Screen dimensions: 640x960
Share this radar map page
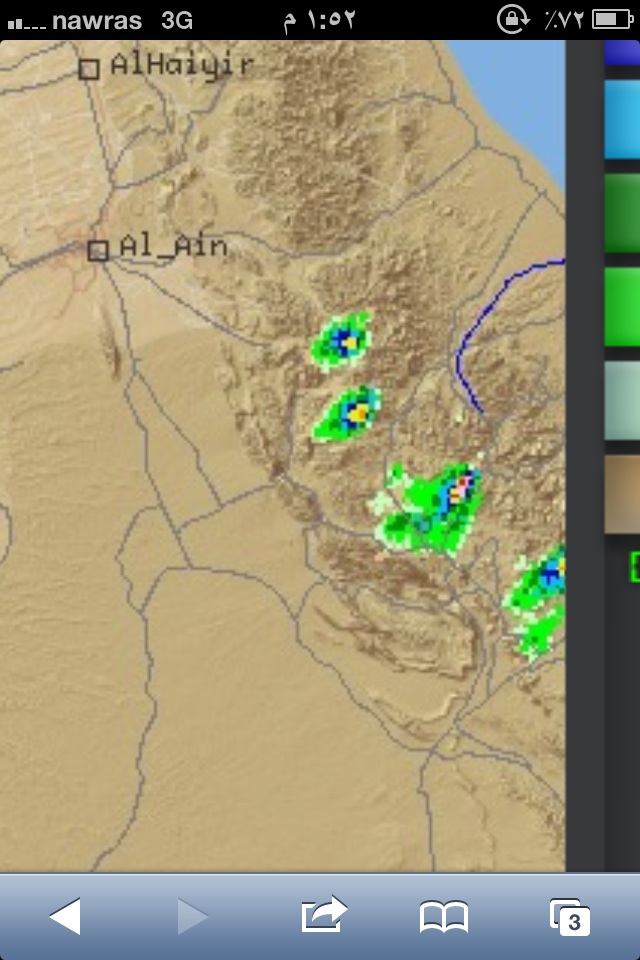pos(323,915)
